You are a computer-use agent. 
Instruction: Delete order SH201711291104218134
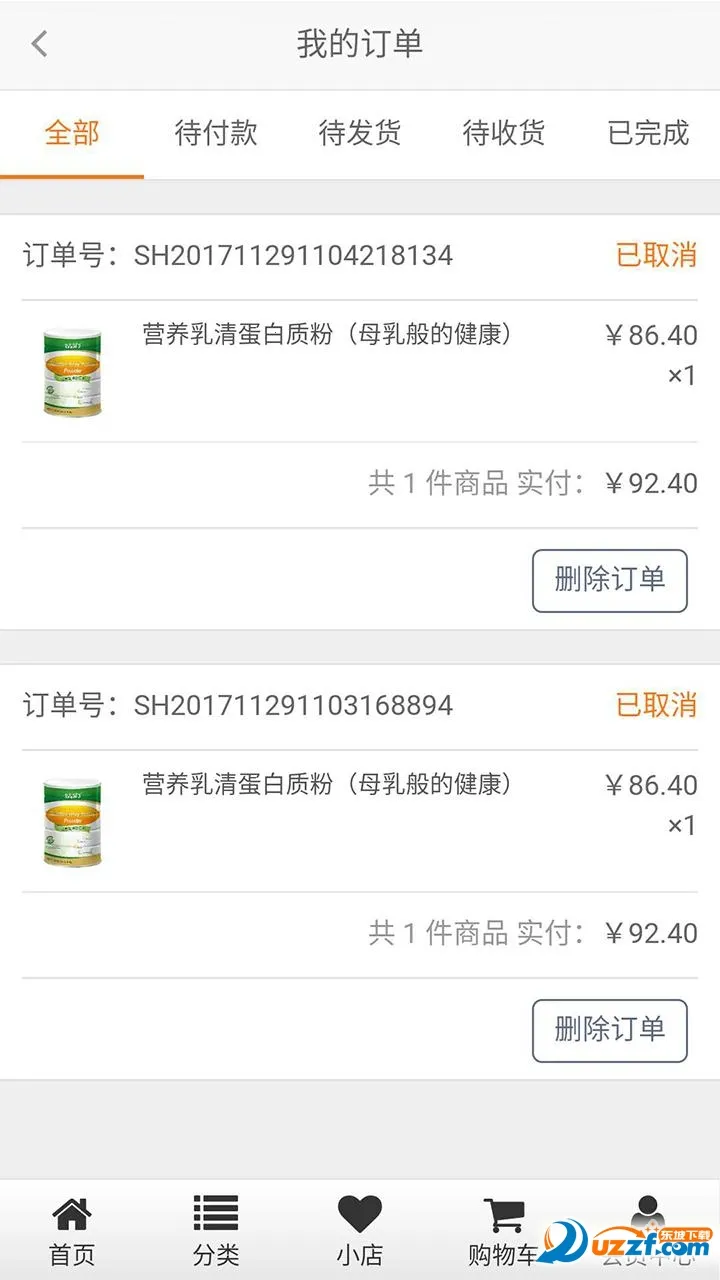point(609,580)
